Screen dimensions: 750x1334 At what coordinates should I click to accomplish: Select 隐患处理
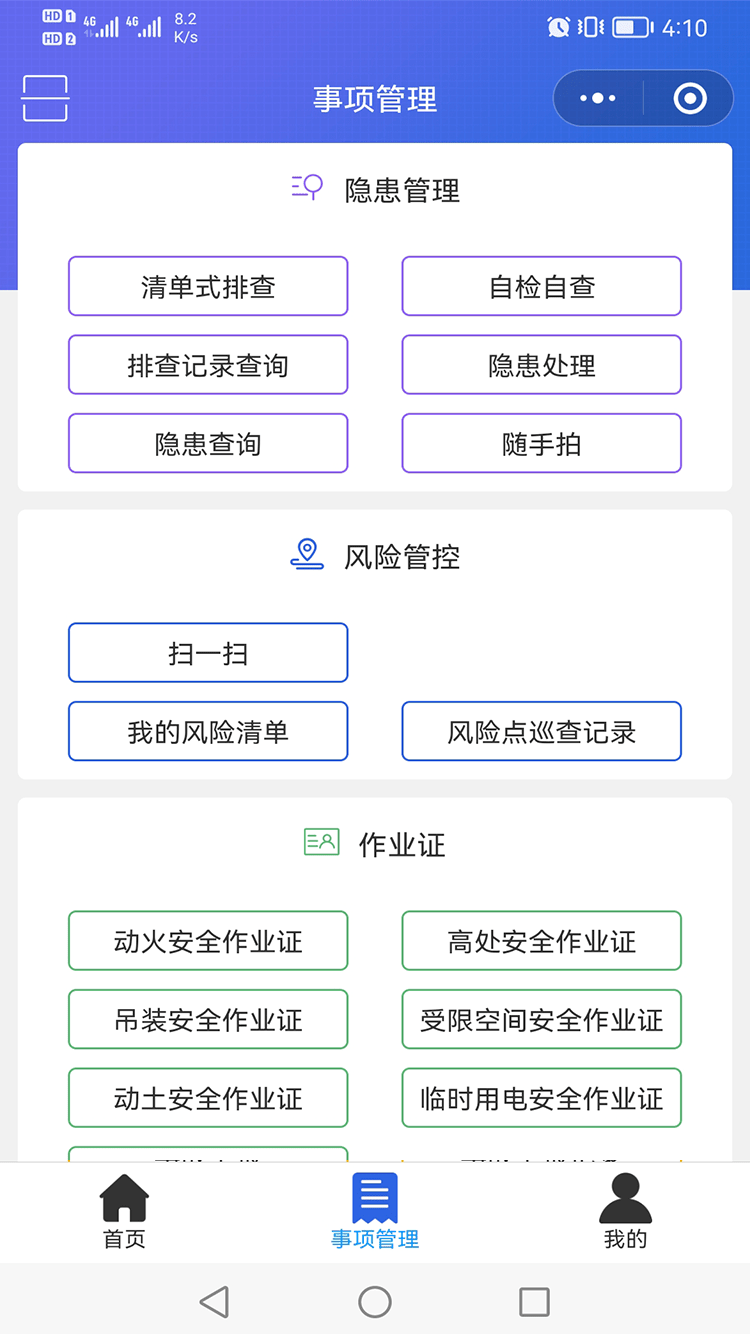click(541, 365)
